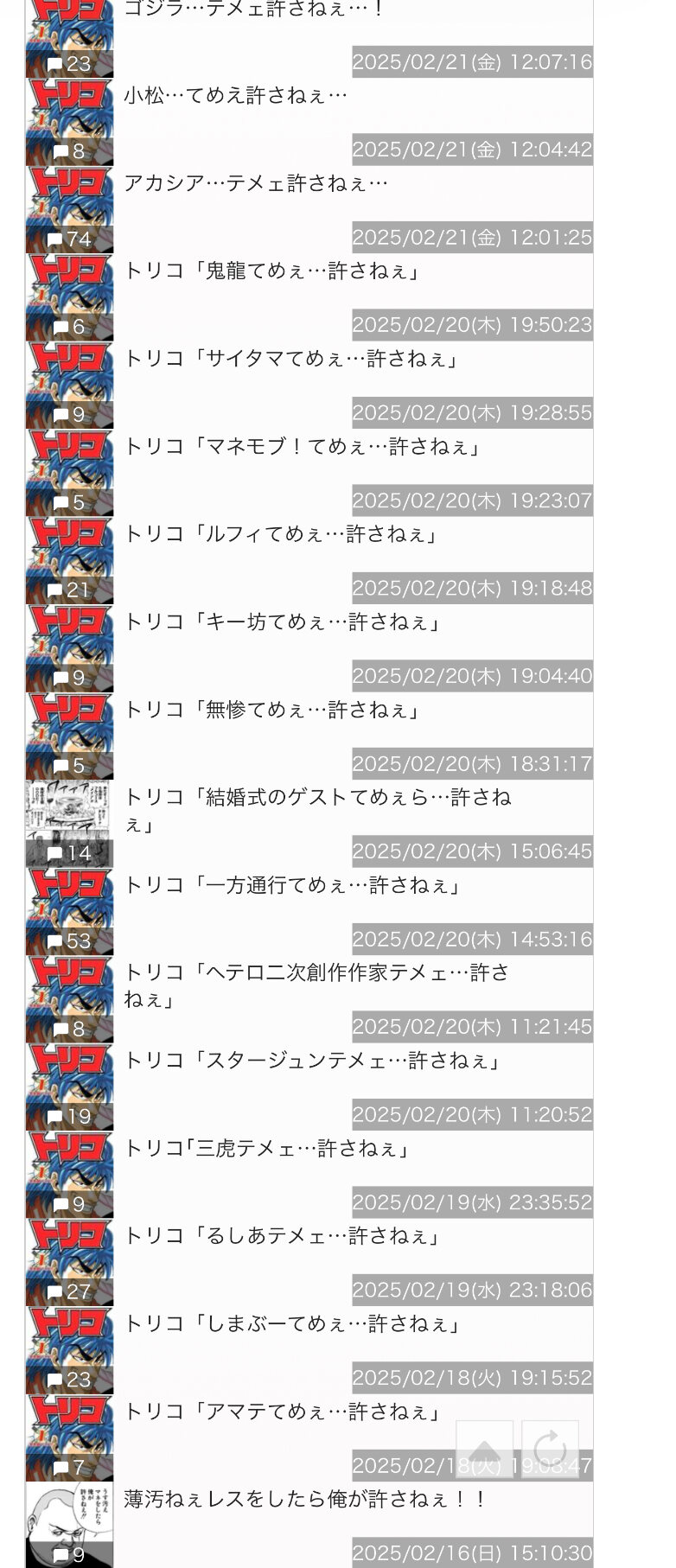This screenshot has width=676, height=1568.
Task: Open thread トリコ「スタージュンテメェ…許さねぇ」
Action: coord(312,1061)
